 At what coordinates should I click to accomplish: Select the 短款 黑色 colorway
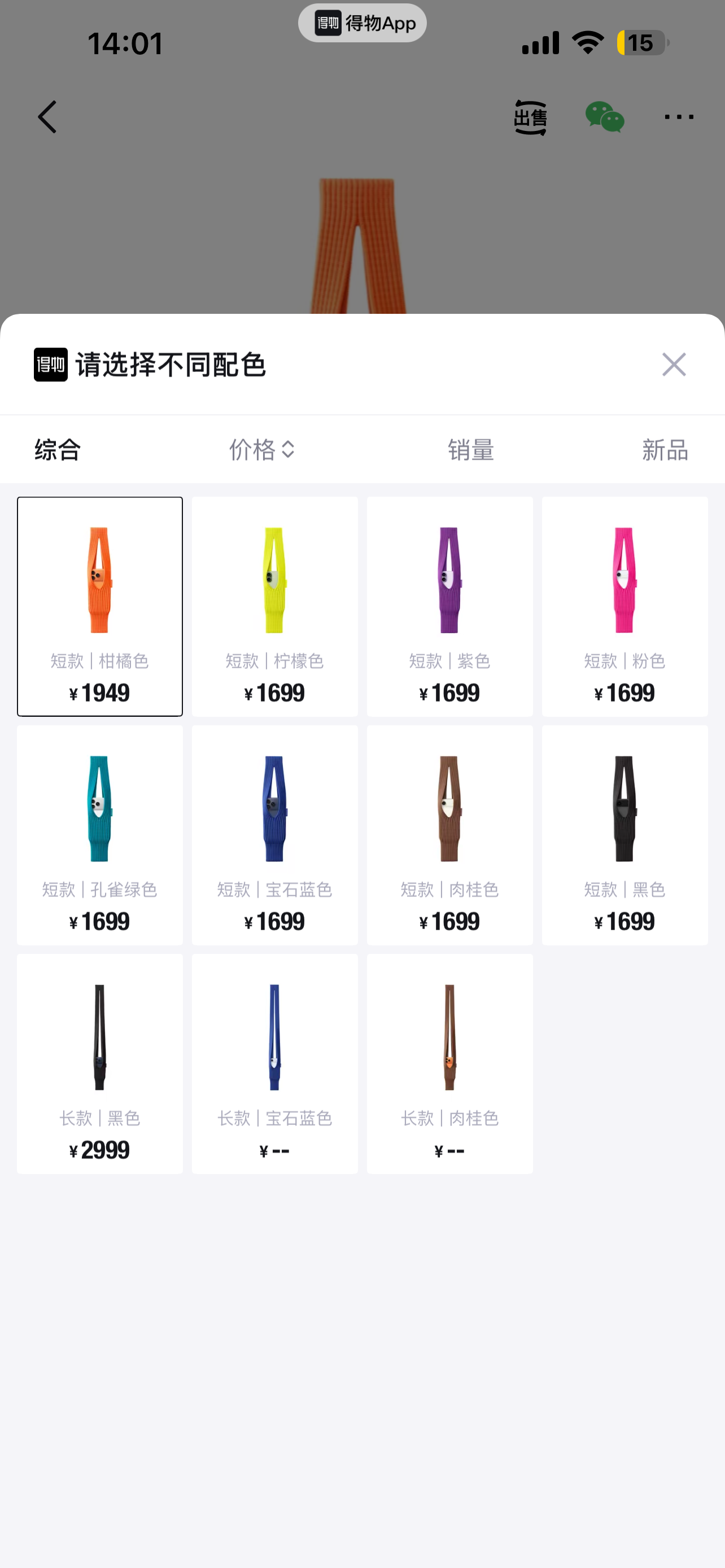[x=624, y=835]
